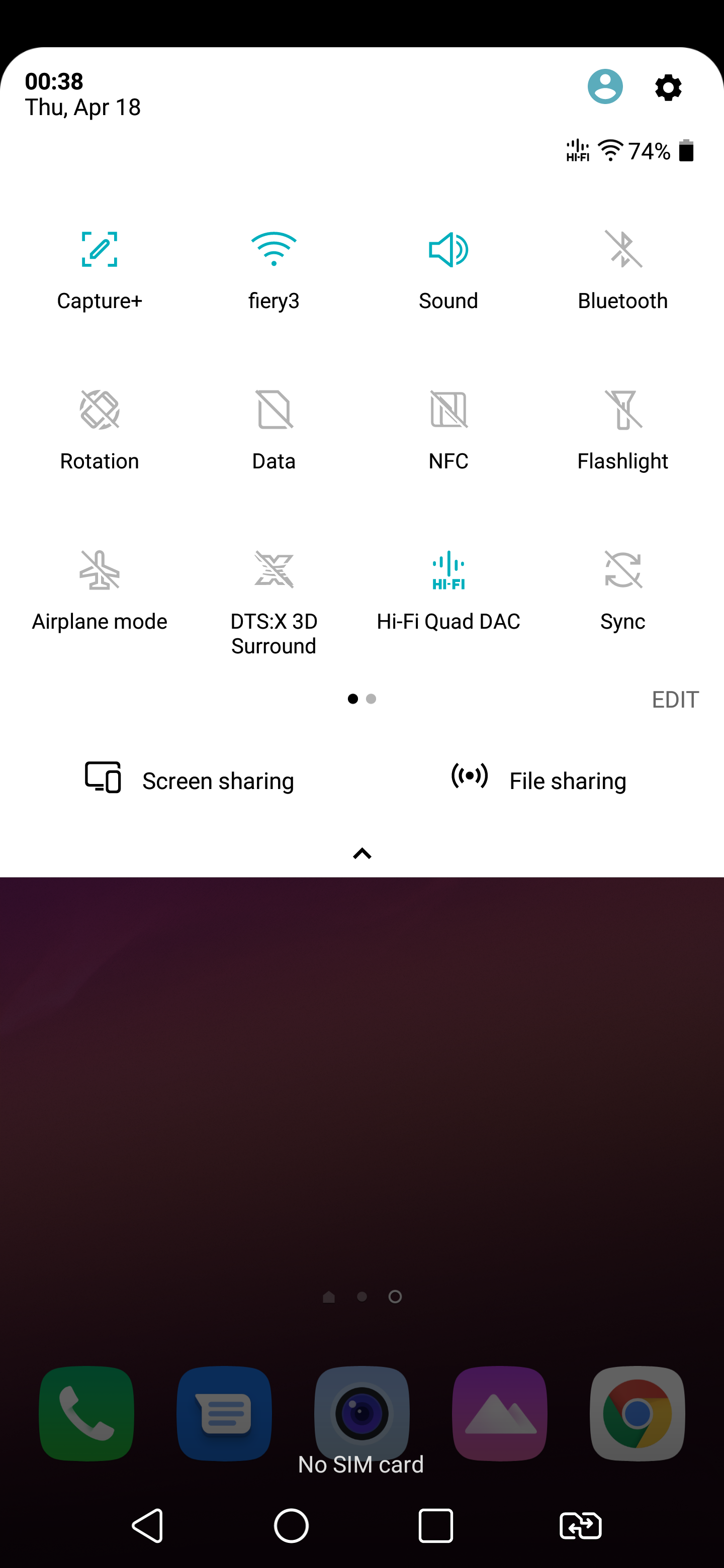Enable Airplane mode
Viewport: 724px width, 1568px height.
tap(99, 570)
